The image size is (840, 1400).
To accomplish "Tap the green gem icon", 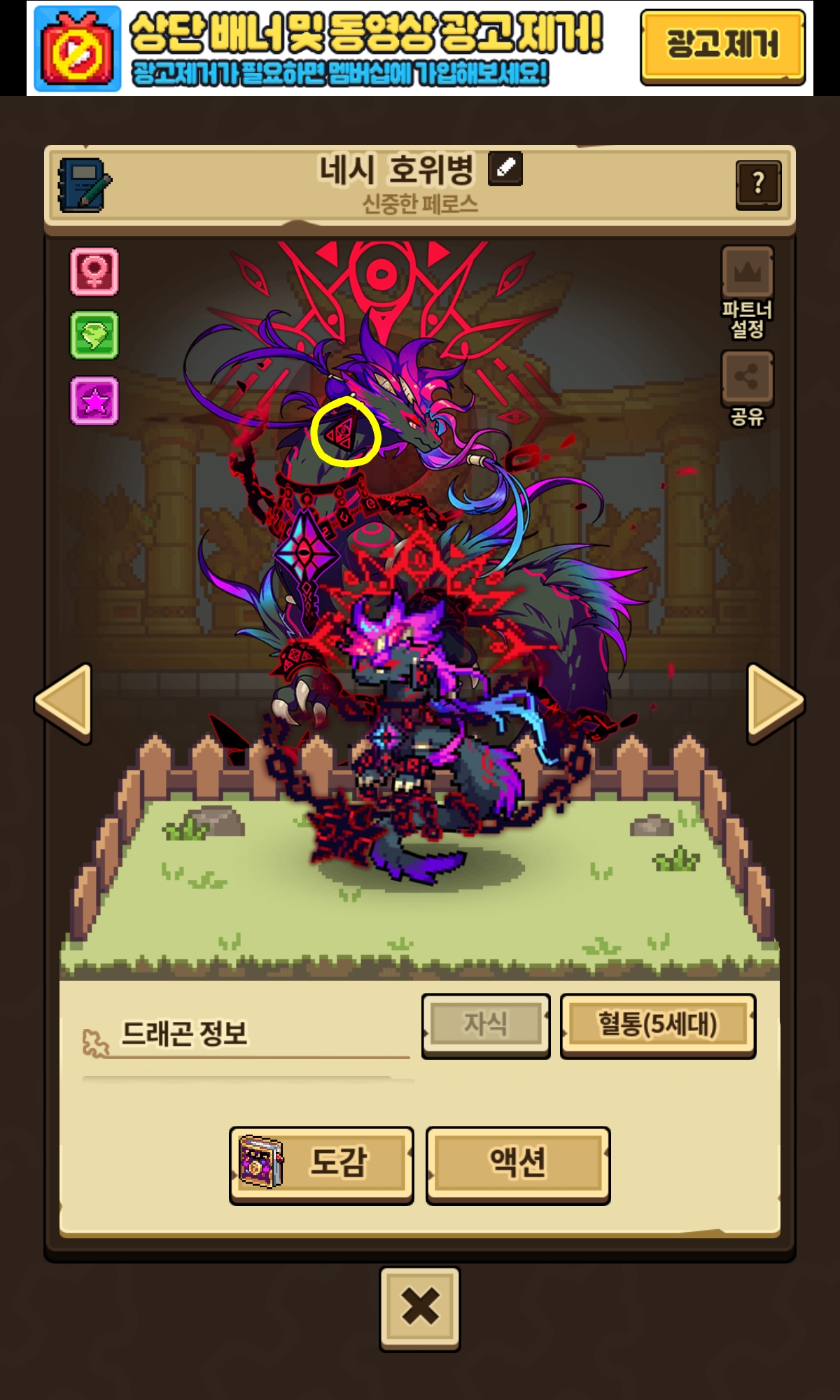I will coord(94,335).
